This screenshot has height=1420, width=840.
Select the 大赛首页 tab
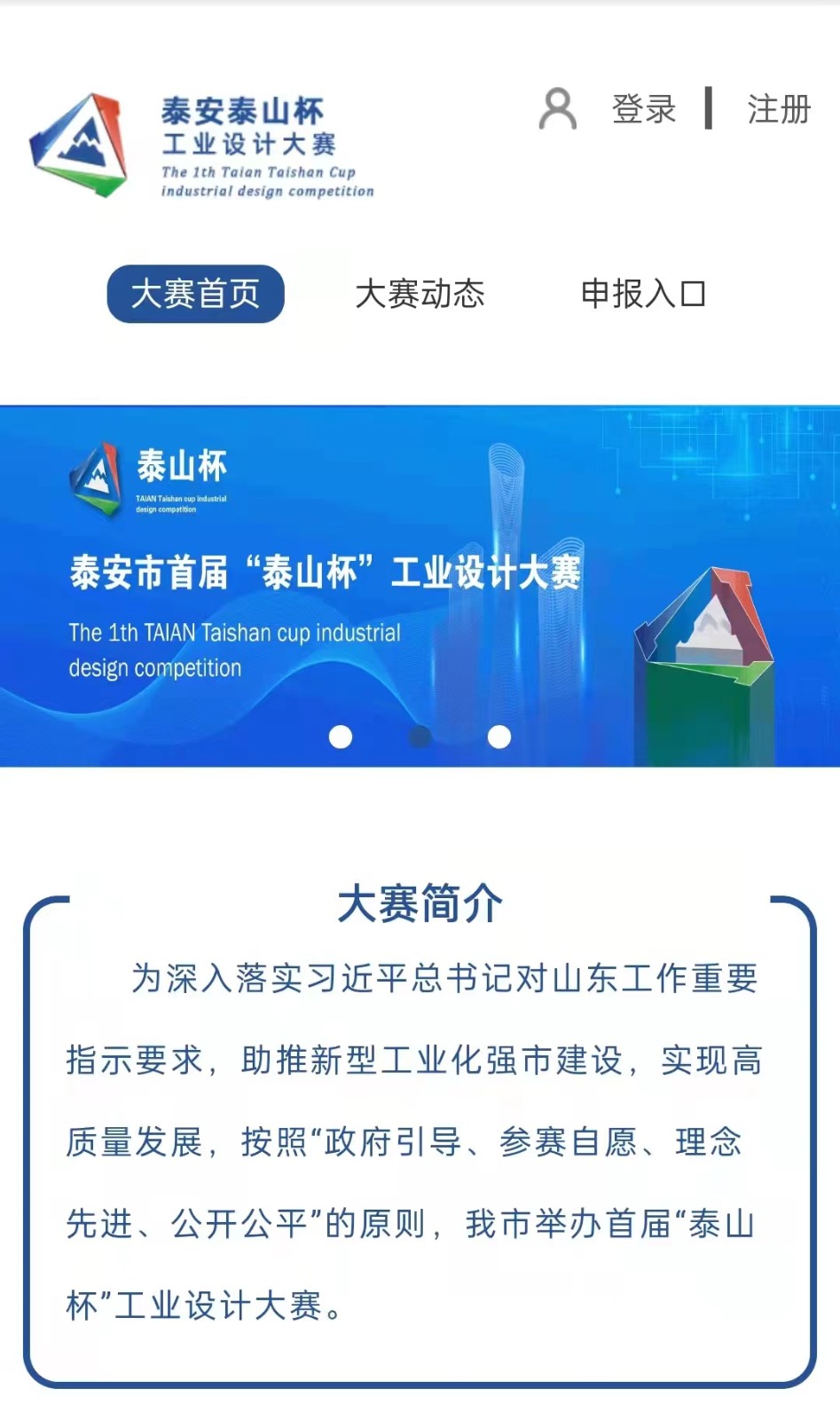[x=195, y=294]
